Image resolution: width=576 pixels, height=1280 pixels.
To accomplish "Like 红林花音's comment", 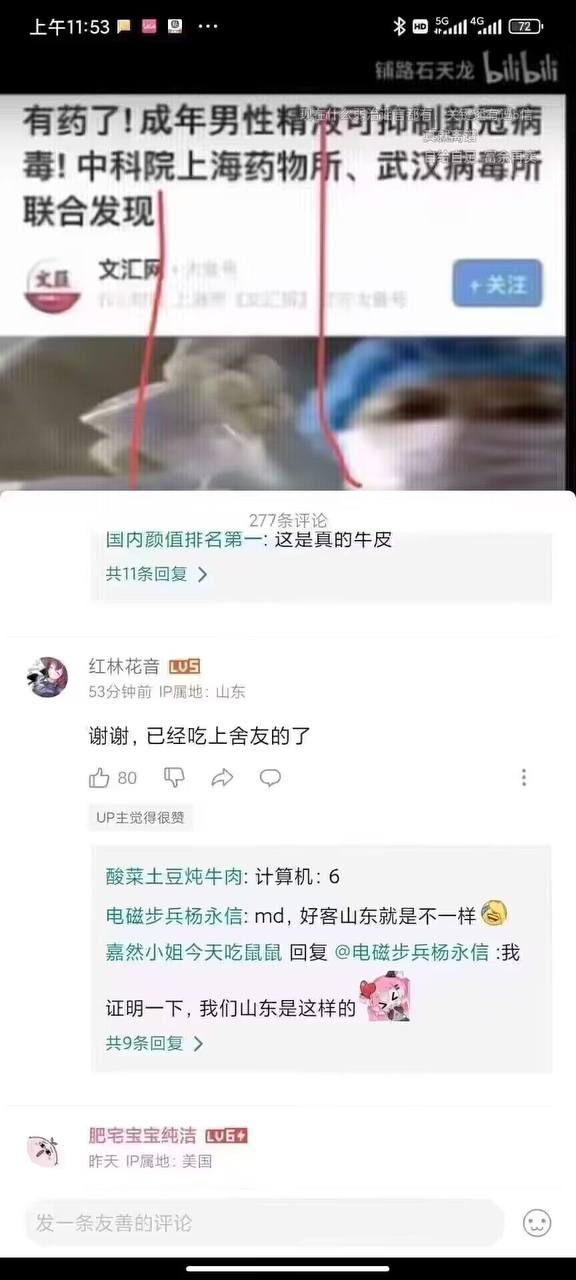I will coord(100,778).
